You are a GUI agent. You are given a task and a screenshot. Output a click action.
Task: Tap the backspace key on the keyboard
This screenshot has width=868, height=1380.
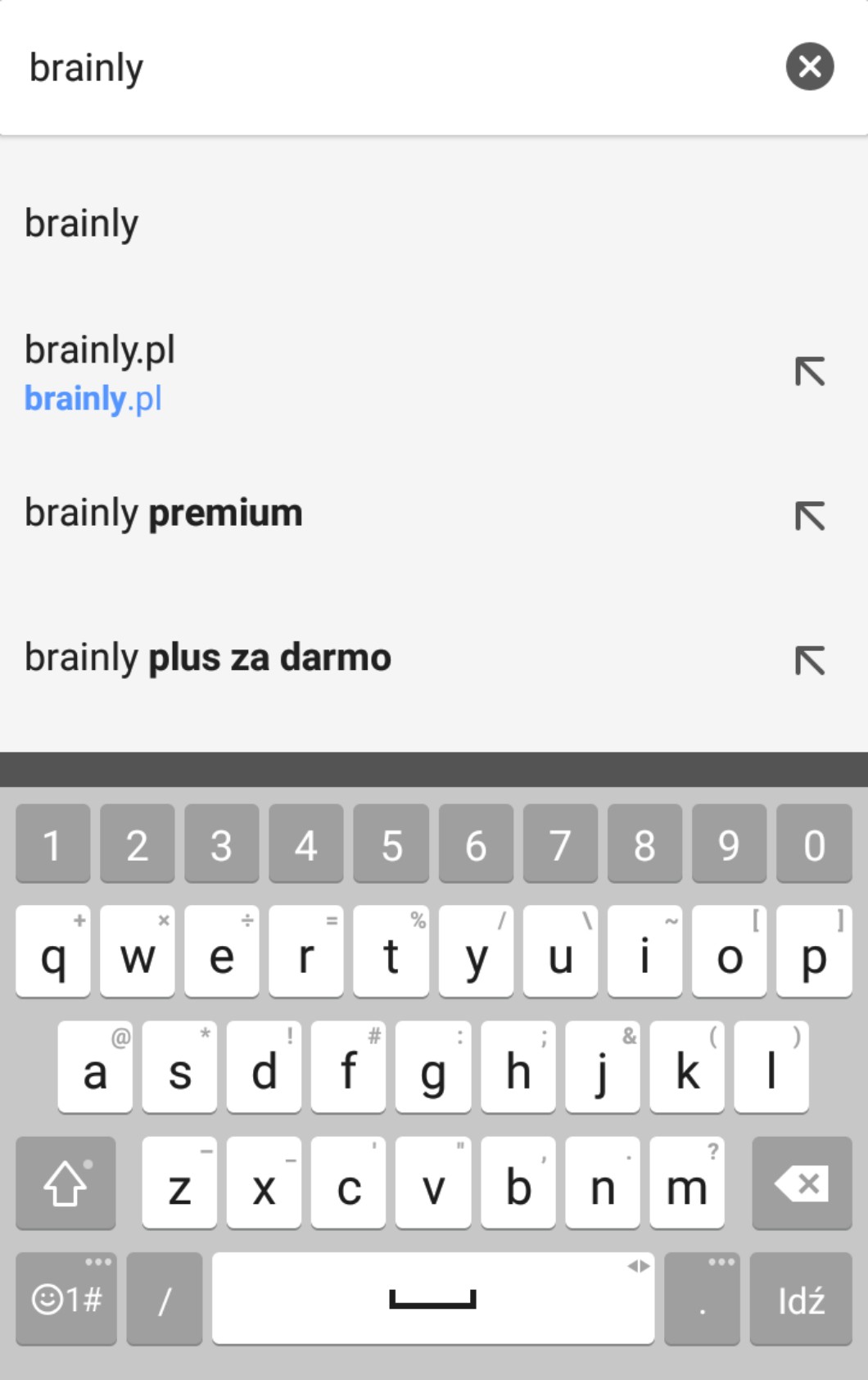pos(801,1183)
